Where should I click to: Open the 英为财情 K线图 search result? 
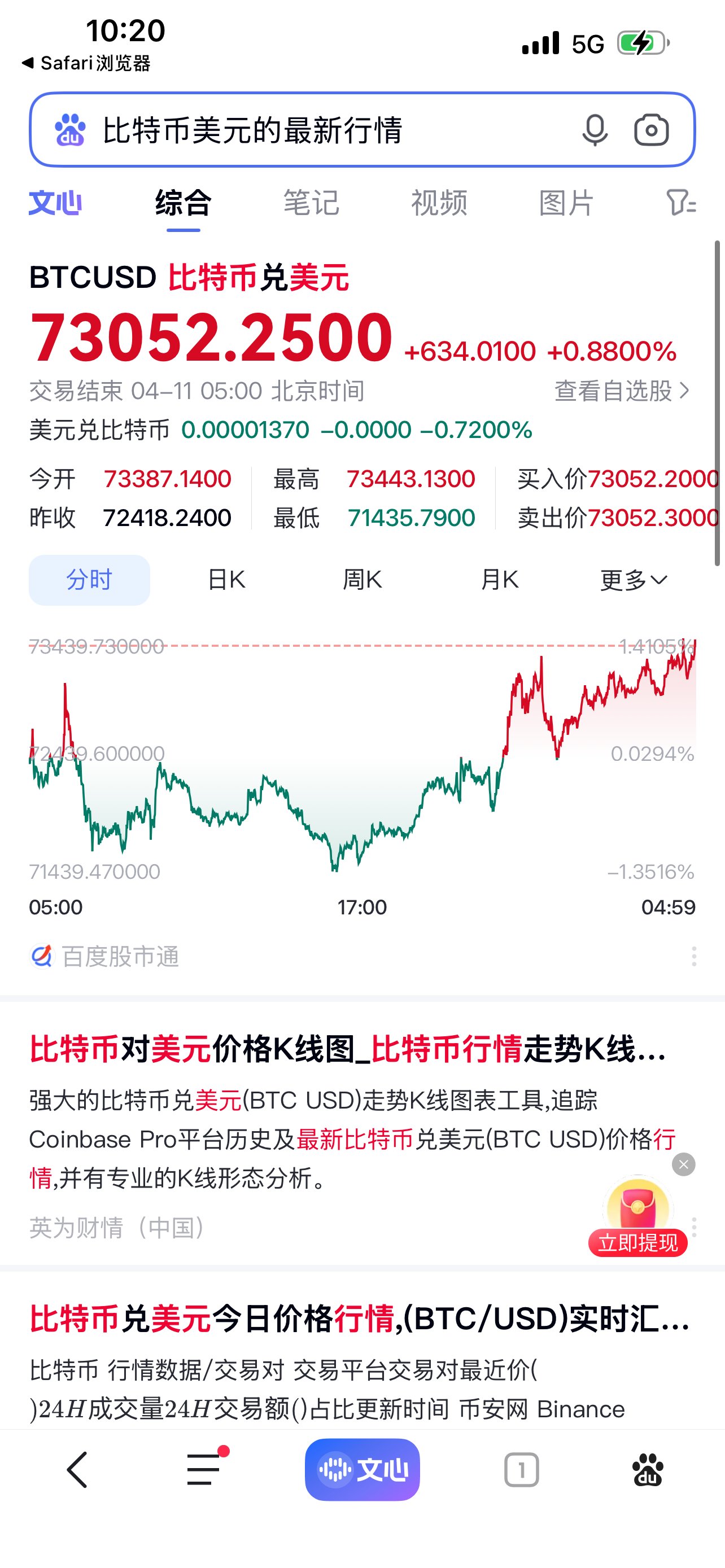coord(347,1049)
